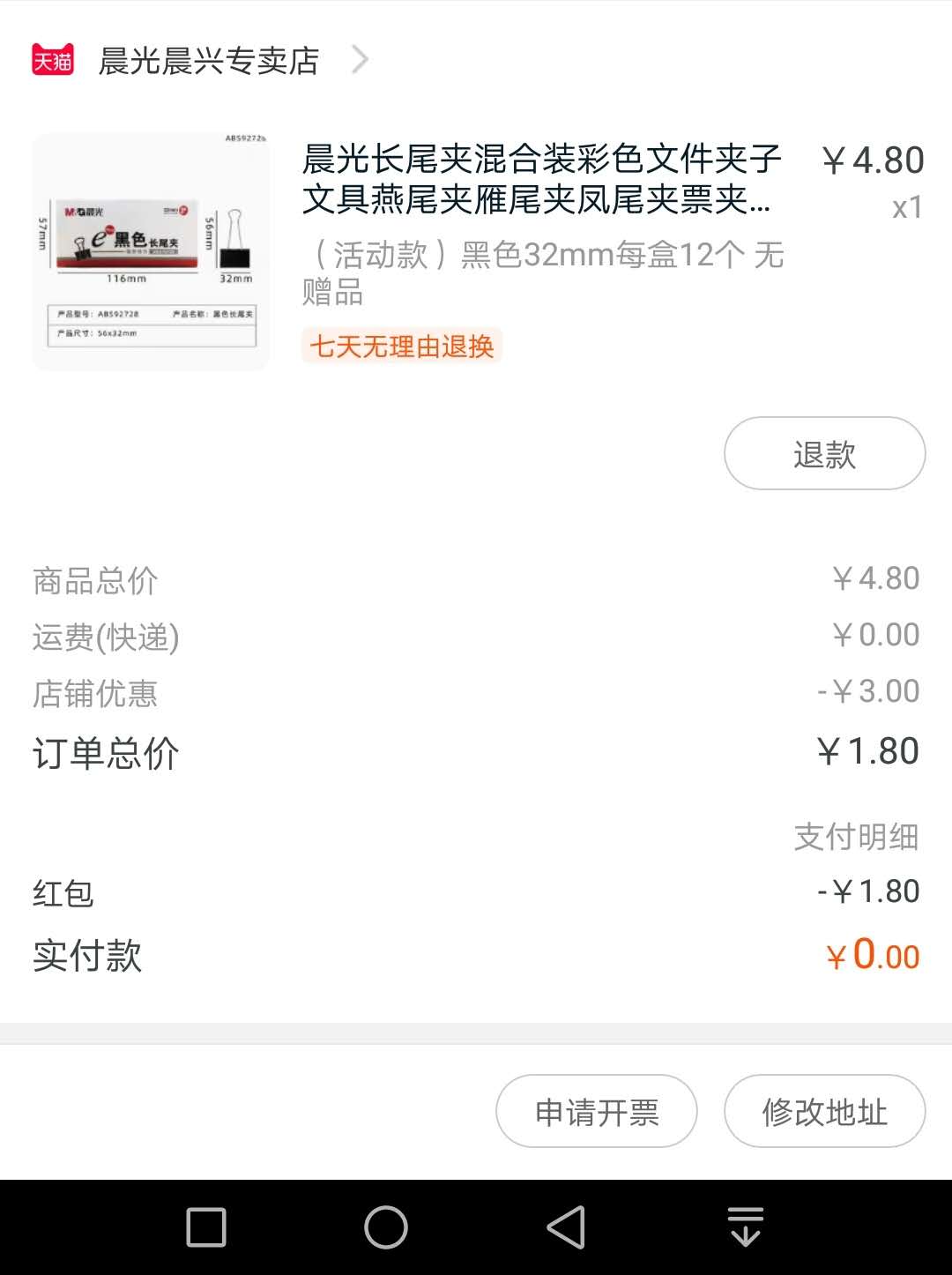Open the 晨光晨兴专卖店 store page

(208, 61)
